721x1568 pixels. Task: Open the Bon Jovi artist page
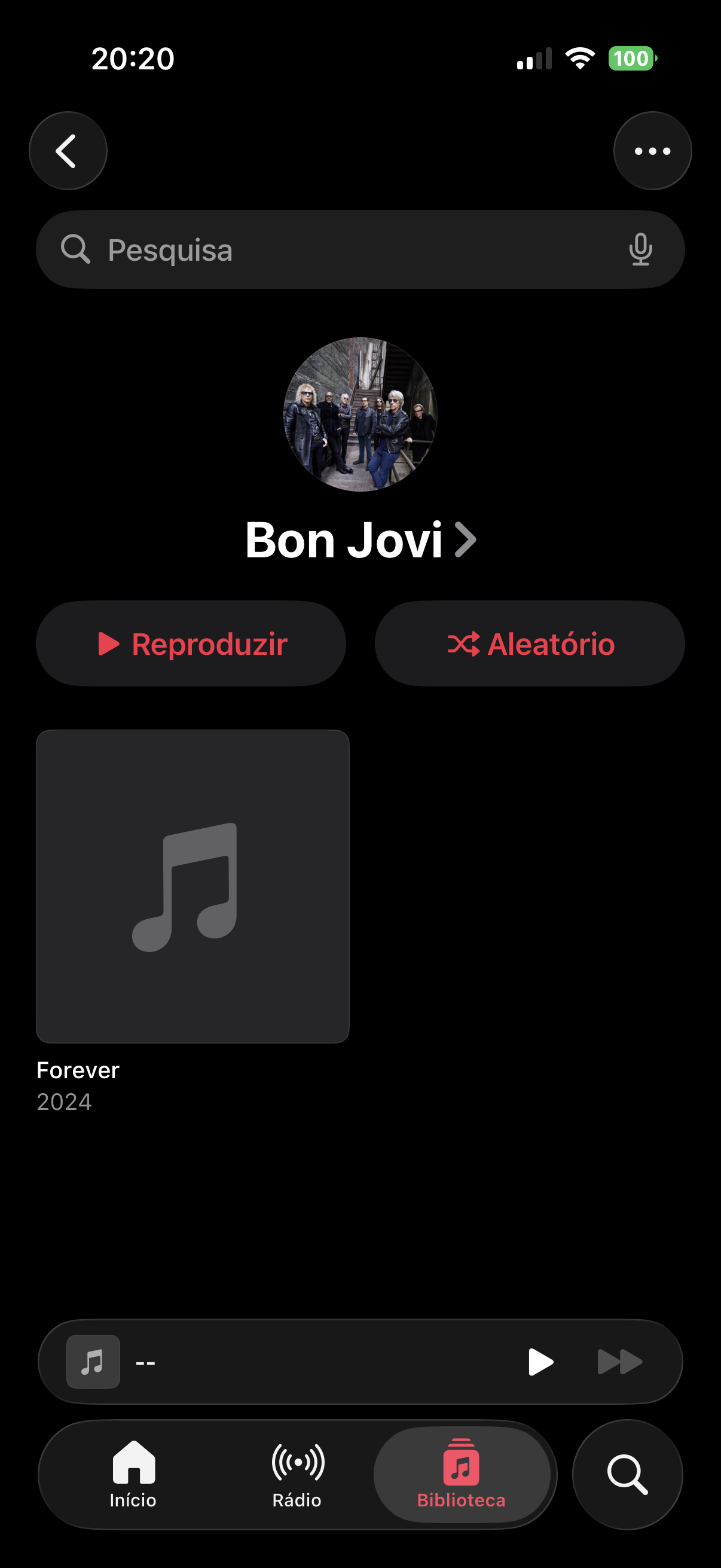360,539
